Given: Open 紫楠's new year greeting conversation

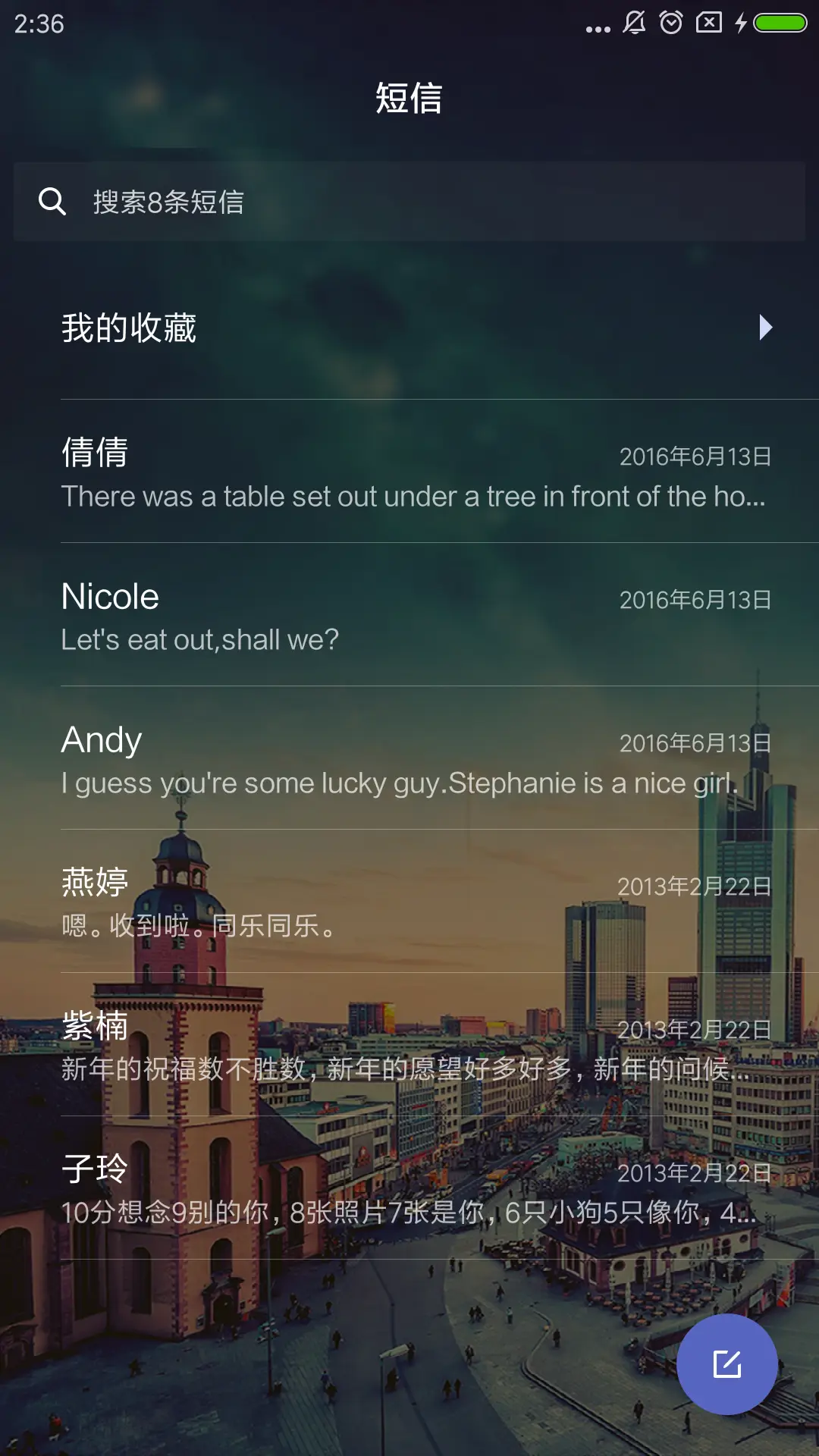Looking at the screenshot, I should coord(409,1046).
